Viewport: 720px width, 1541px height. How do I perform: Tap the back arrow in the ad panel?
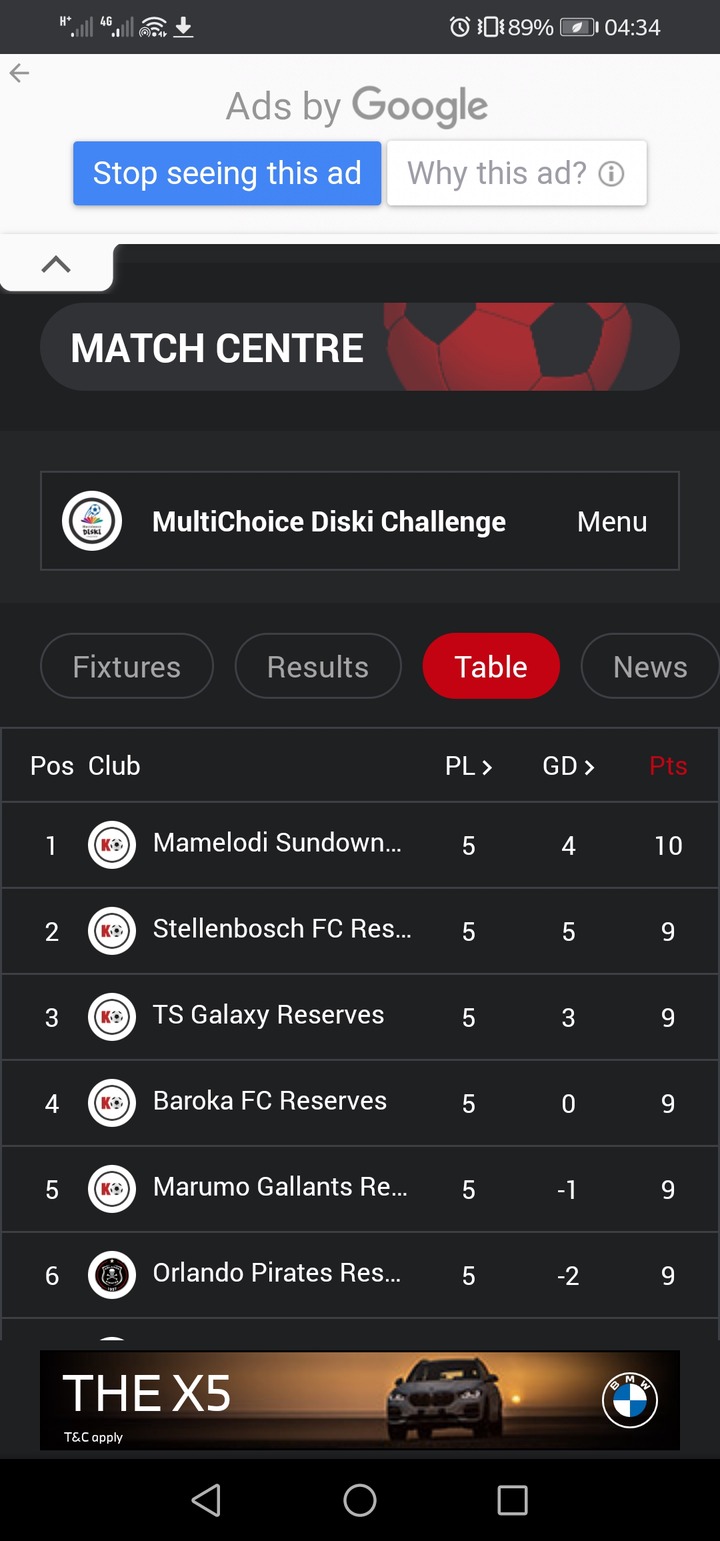click(19, 73)
